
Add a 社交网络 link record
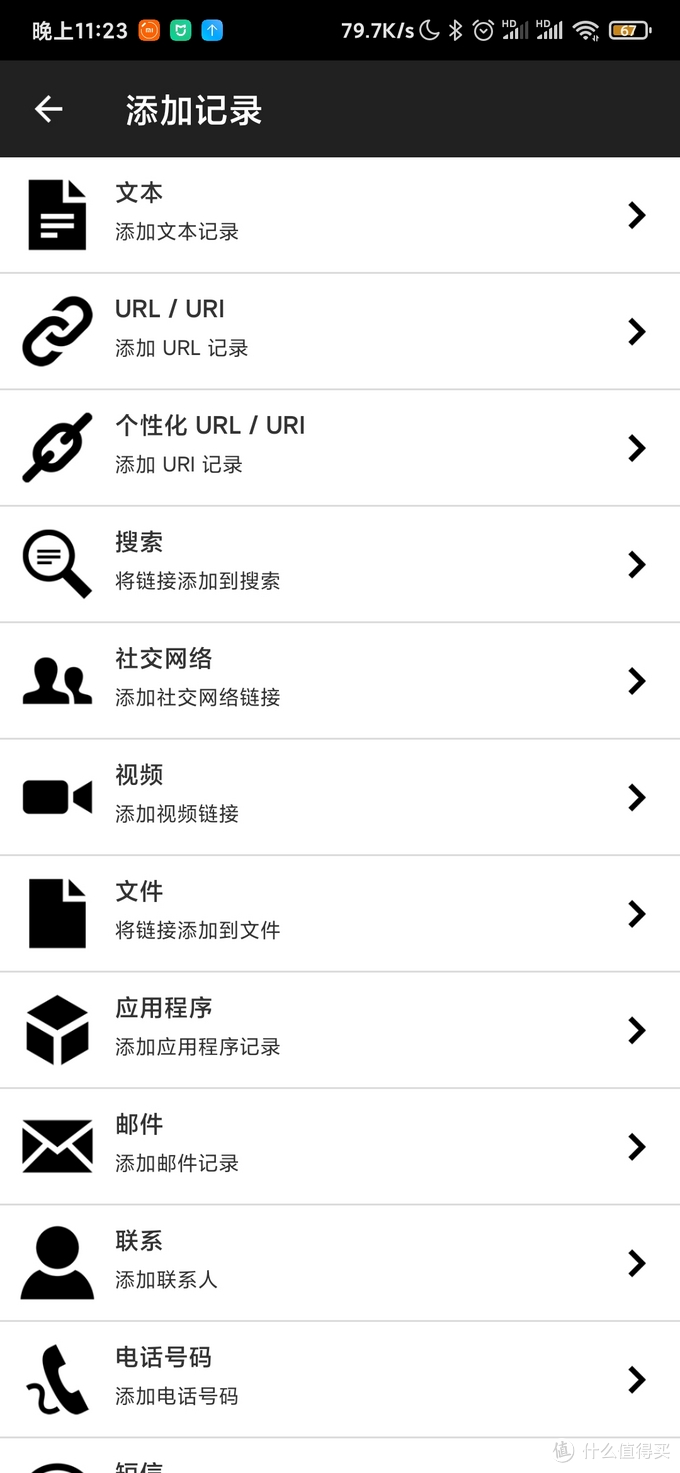340,681
